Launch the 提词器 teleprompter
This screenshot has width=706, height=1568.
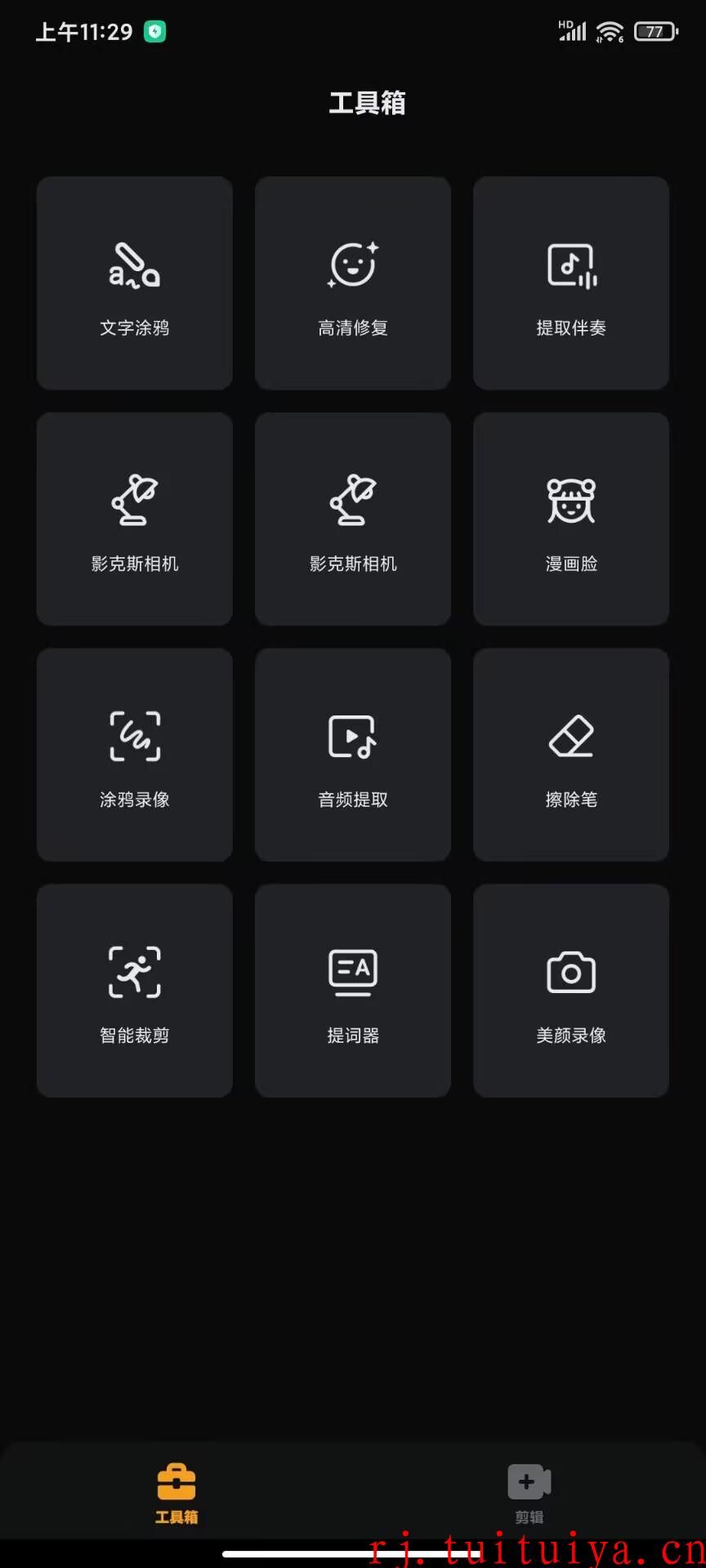pos(353,991)
